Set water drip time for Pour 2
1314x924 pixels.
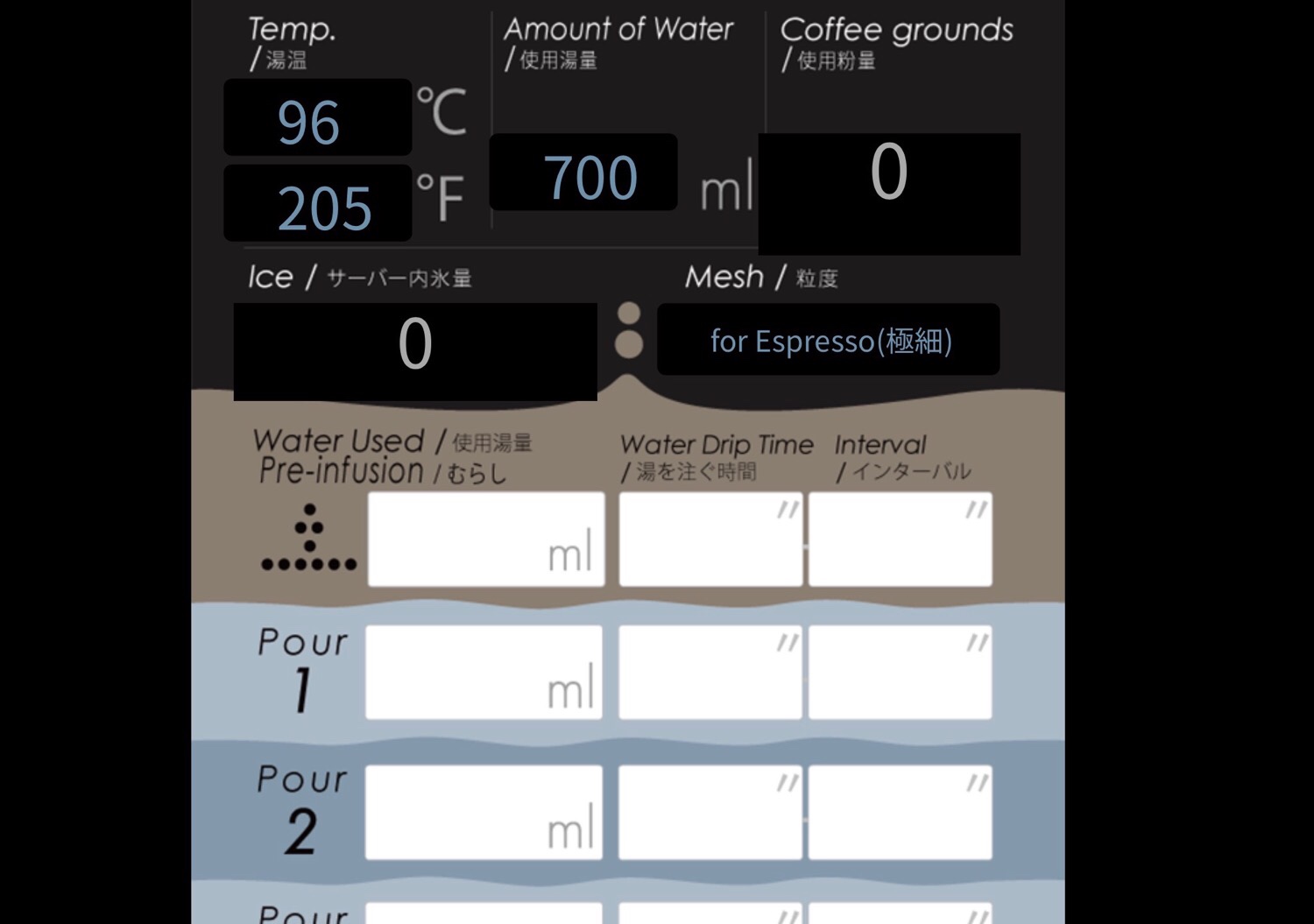point(710,813)
